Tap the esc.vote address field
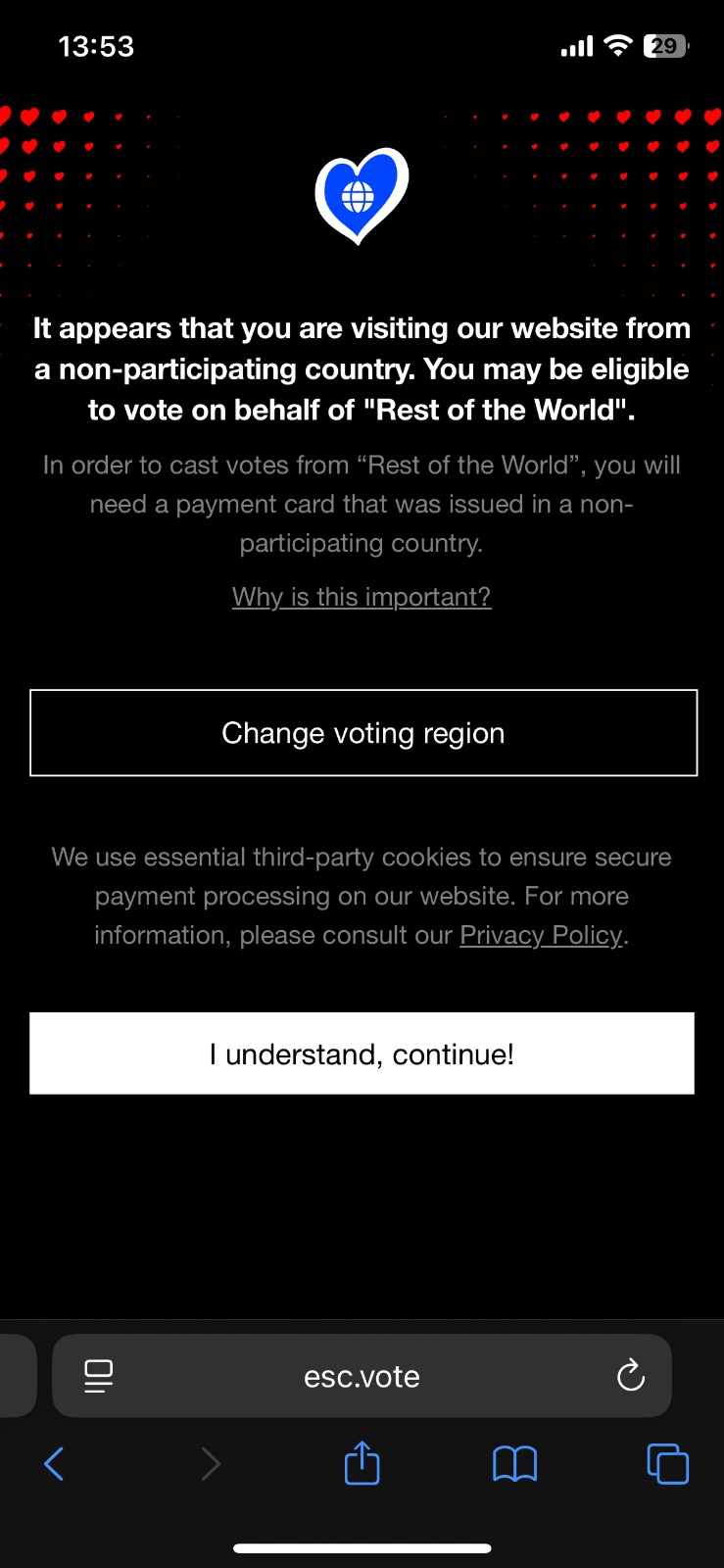This screenshot has height=1568, width=724. (362, 1376)
